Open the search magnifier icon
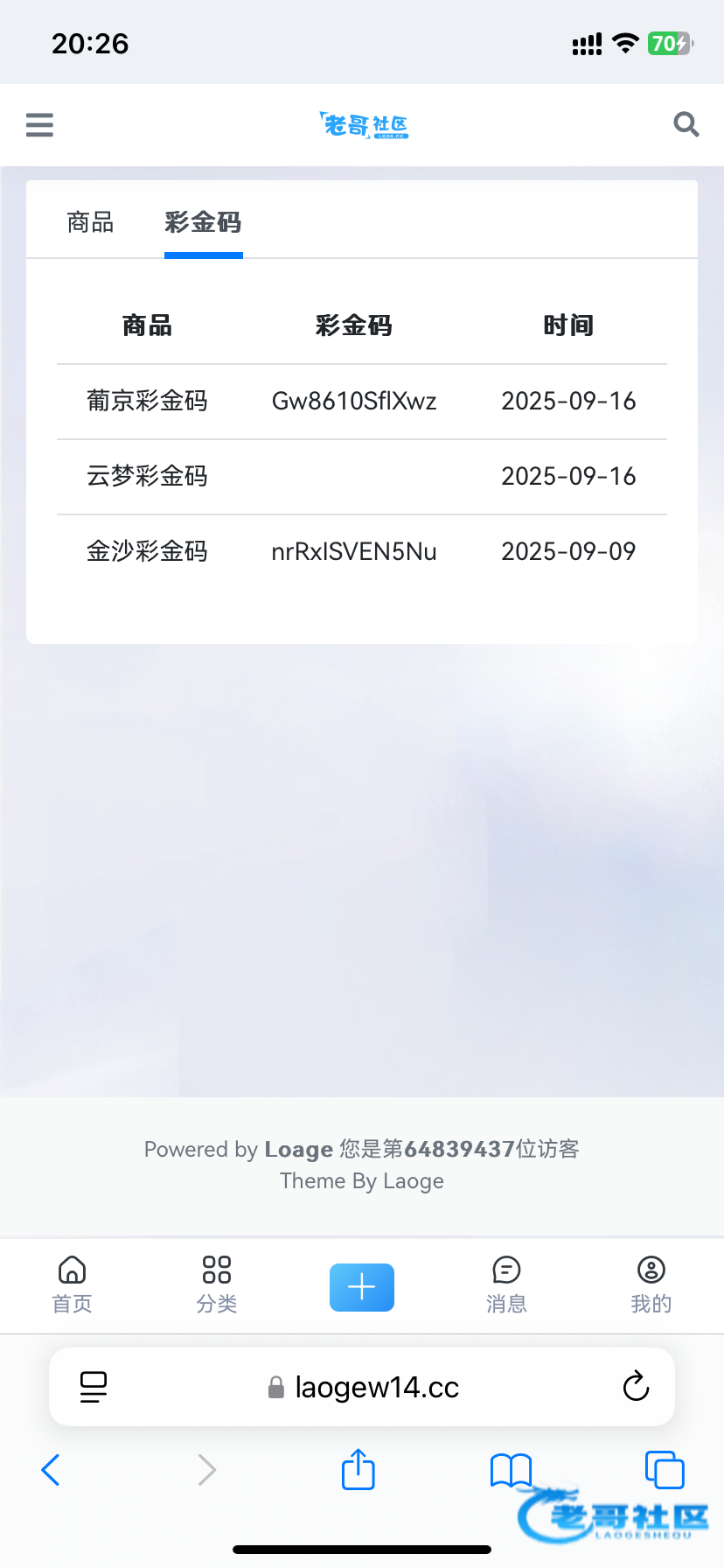This screenshot has height=1568, width=724. 686,125
